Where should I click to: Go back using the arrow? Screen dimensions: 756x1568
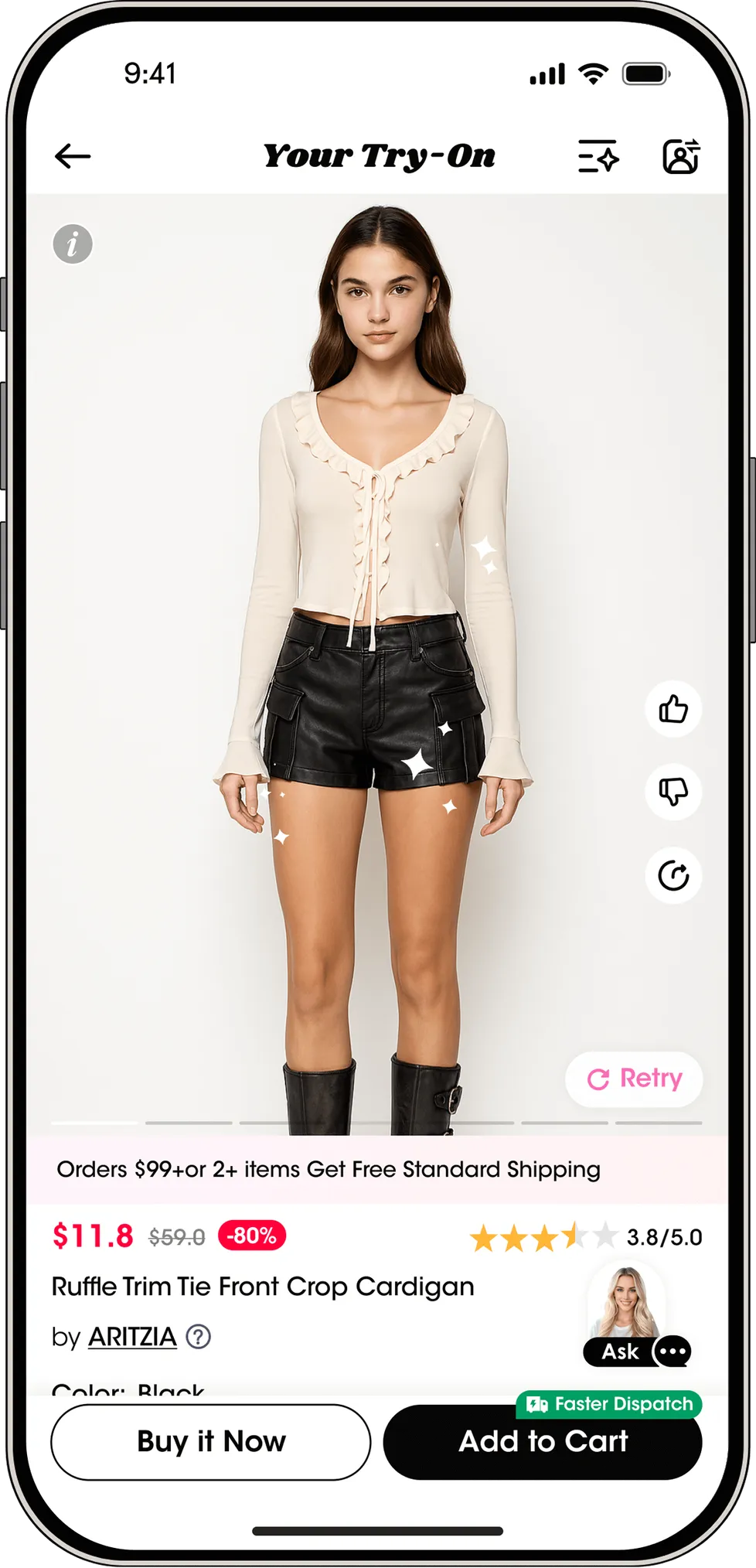pos(73,156)
